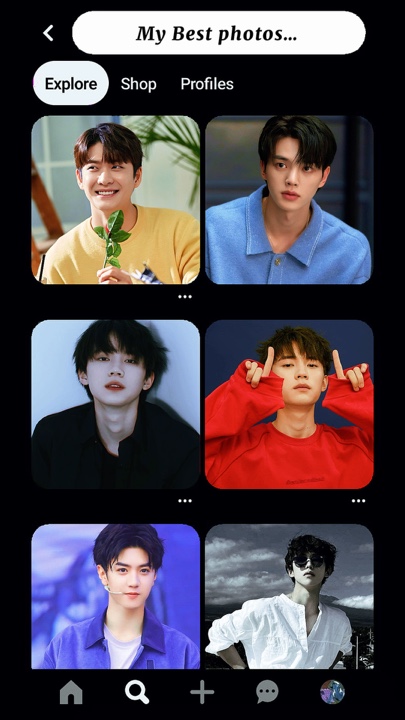The height and width of the screenshot is (720, 405).
Task: Switch to the Shop tab
Action: pos(138,84)
